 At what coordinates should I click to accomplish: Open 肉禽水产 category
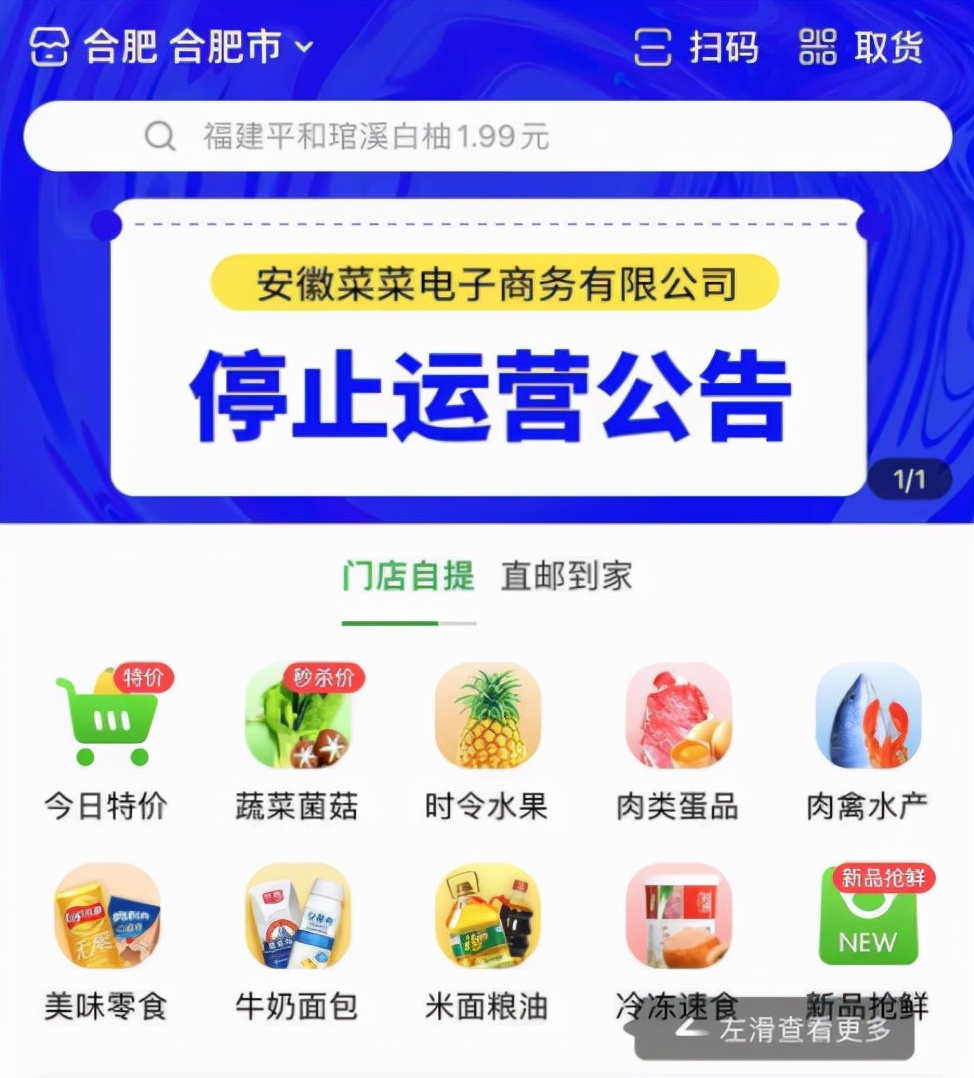(867, 740)
